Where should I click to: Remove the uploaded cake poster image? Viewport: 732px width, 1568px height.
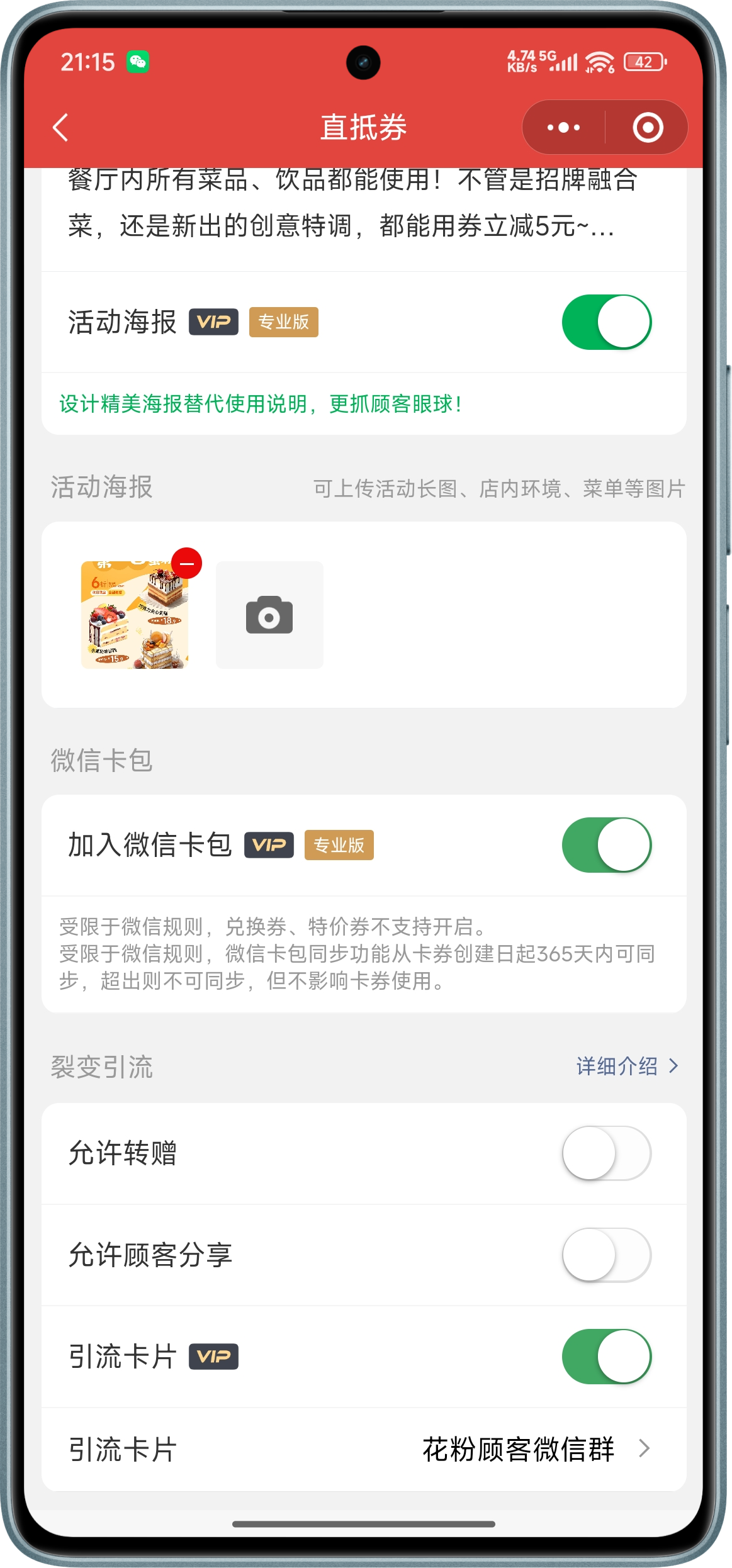[187, 563]
